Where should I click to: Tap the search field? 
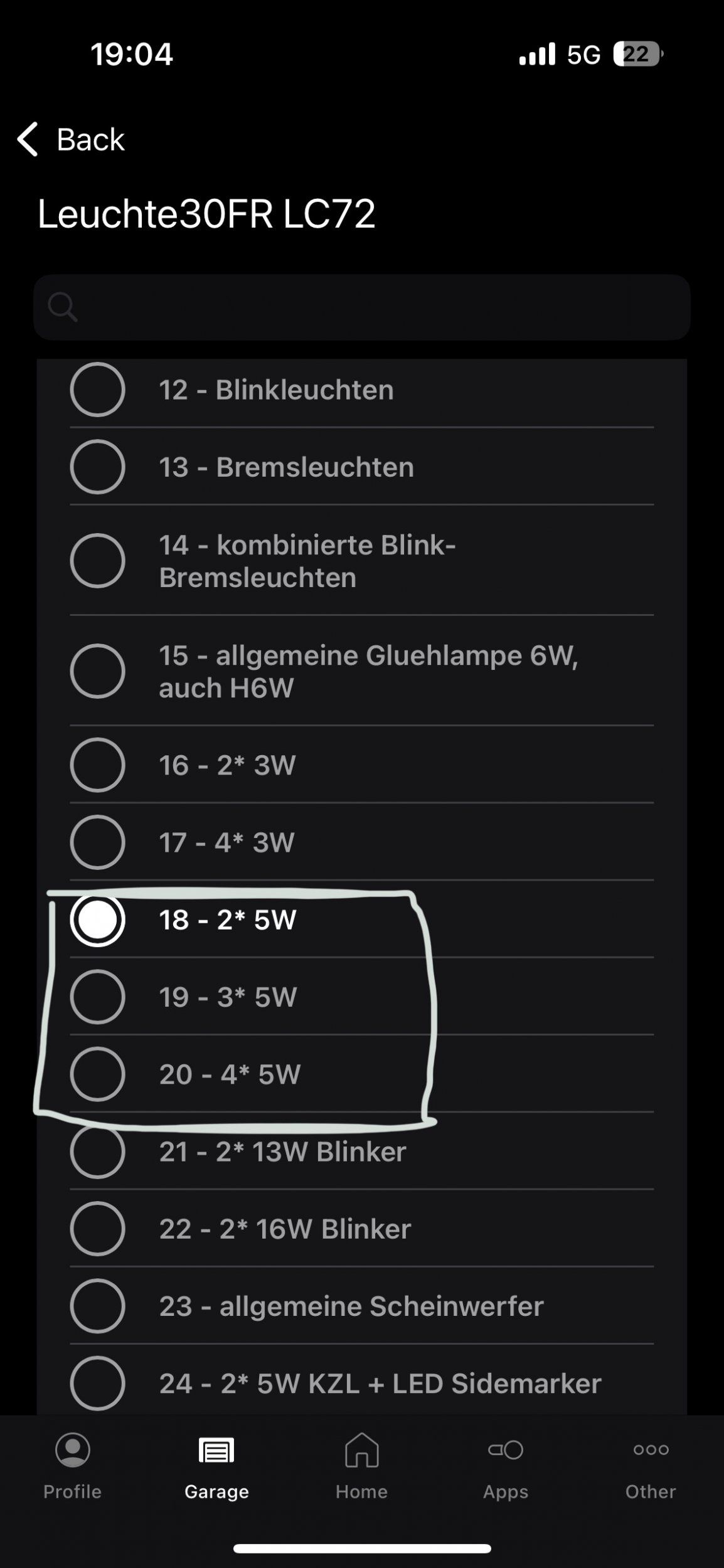362,307
